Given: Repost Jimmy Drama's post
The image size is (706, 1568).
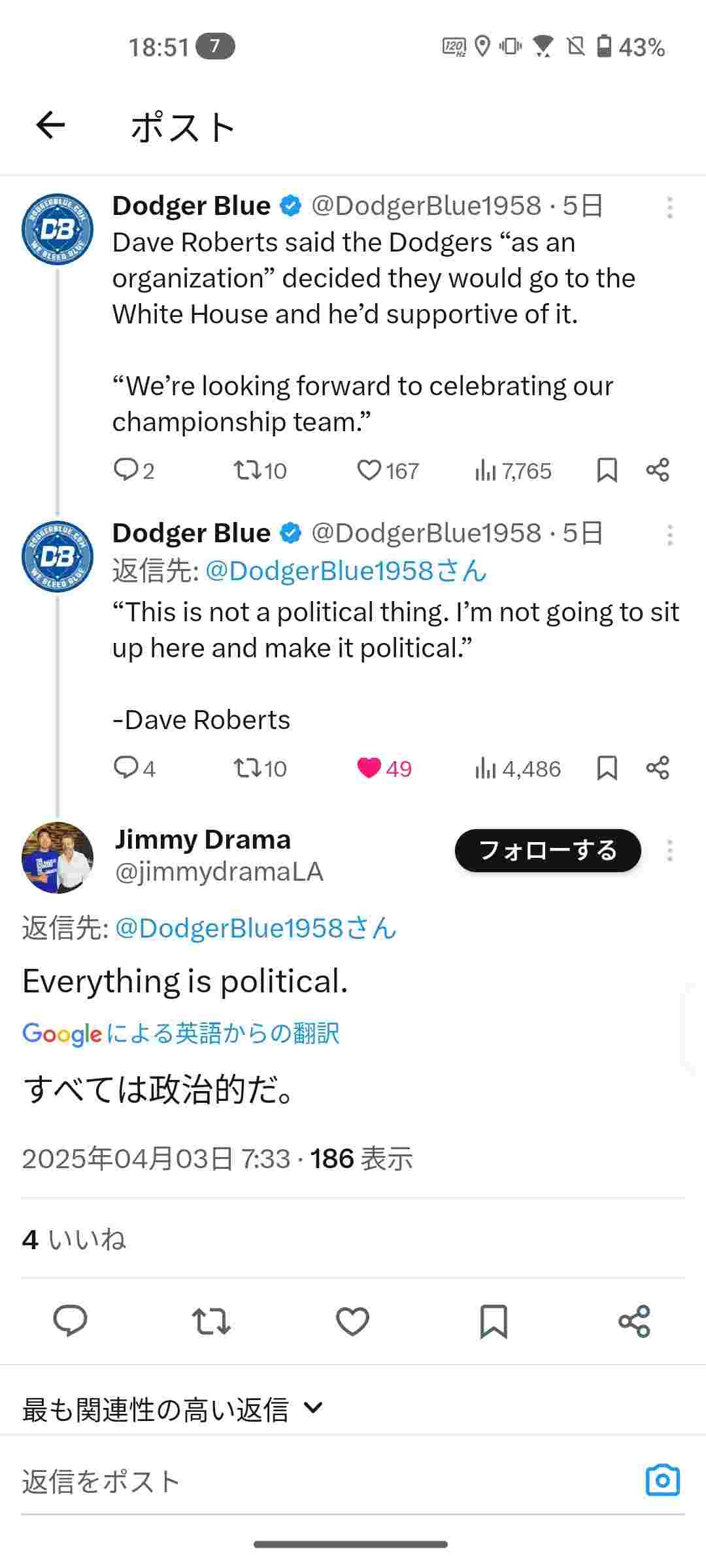Looking at the screenshot, I should coord(211,1321).
